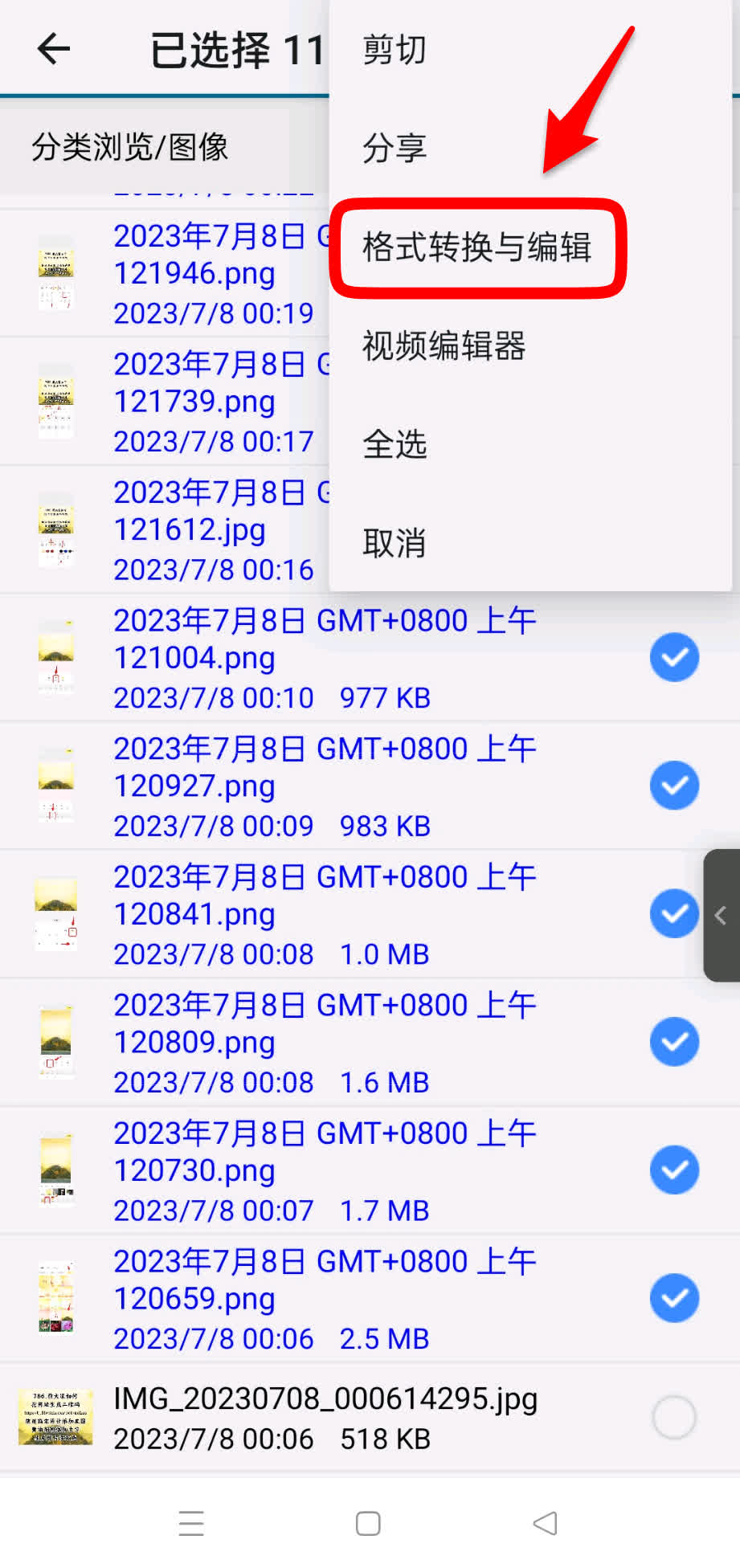Tap the 分类浏览/图像 path breadcrumb
Image resolution: width=740 pixels, height=1568 pixels.
pyautogui.click(x=129, y=147)
